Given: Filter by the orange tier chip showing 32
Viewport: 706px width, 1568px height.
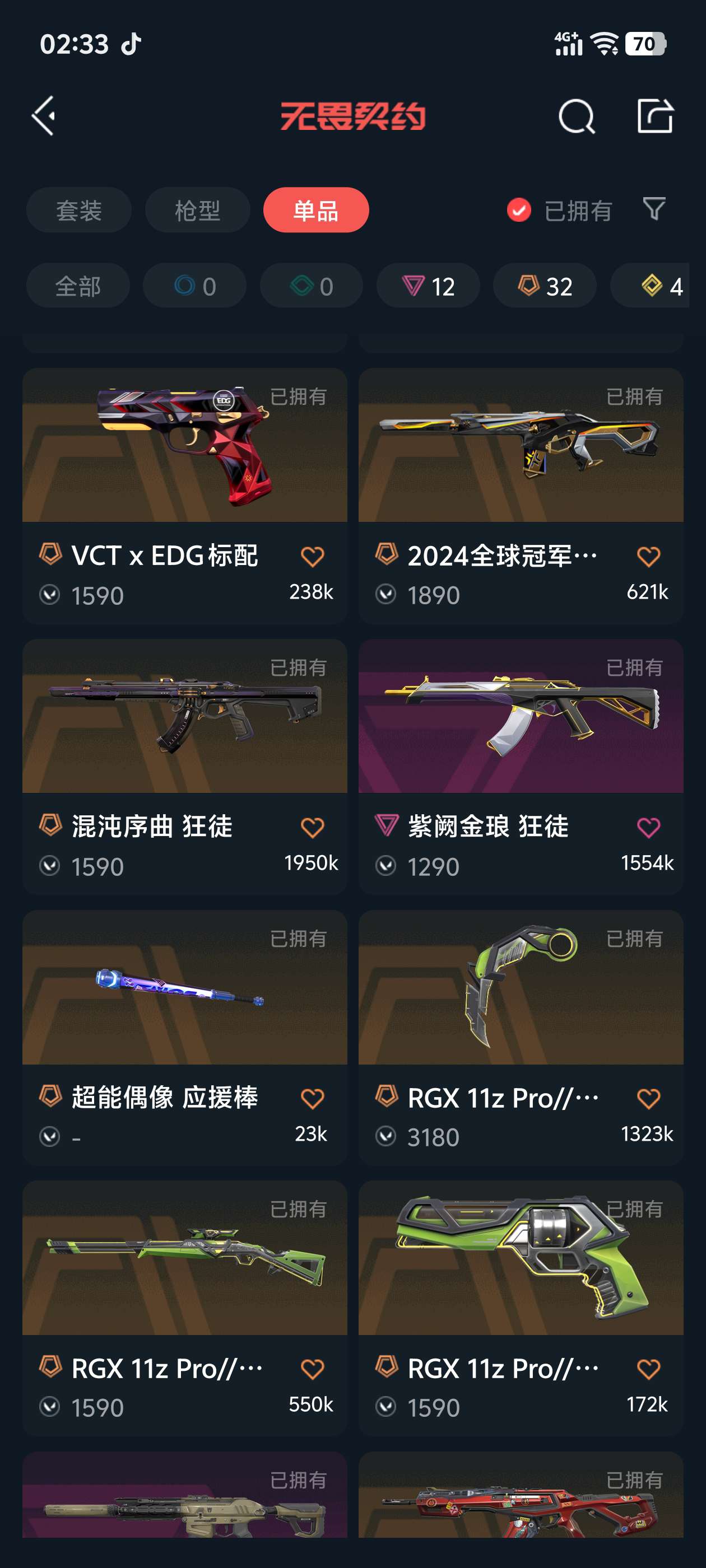Looking at the screenshot, I should [x=544, y=286].
